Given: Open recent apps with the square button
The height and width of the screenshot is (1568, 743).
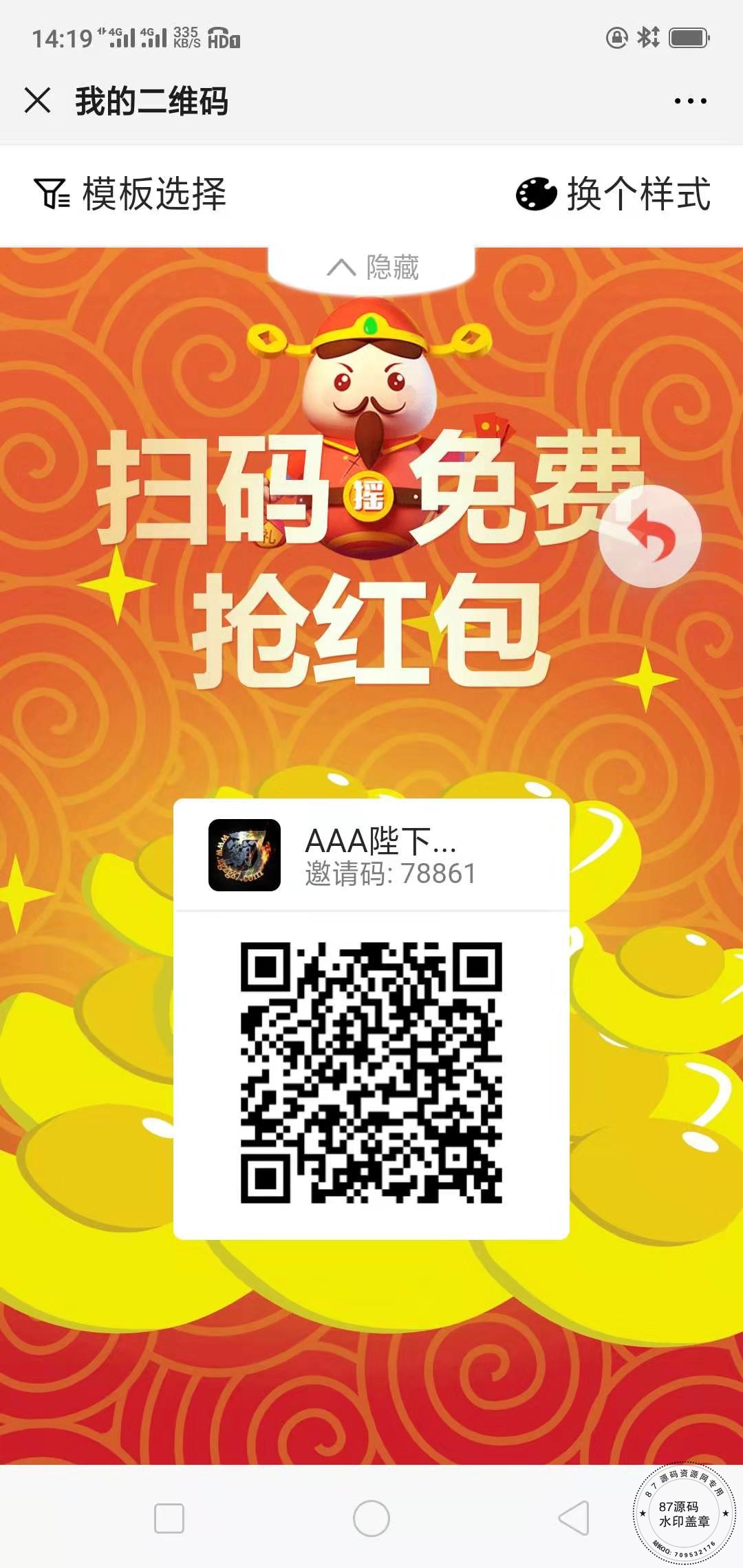Looking at the screenshot, I should 169,1518.
